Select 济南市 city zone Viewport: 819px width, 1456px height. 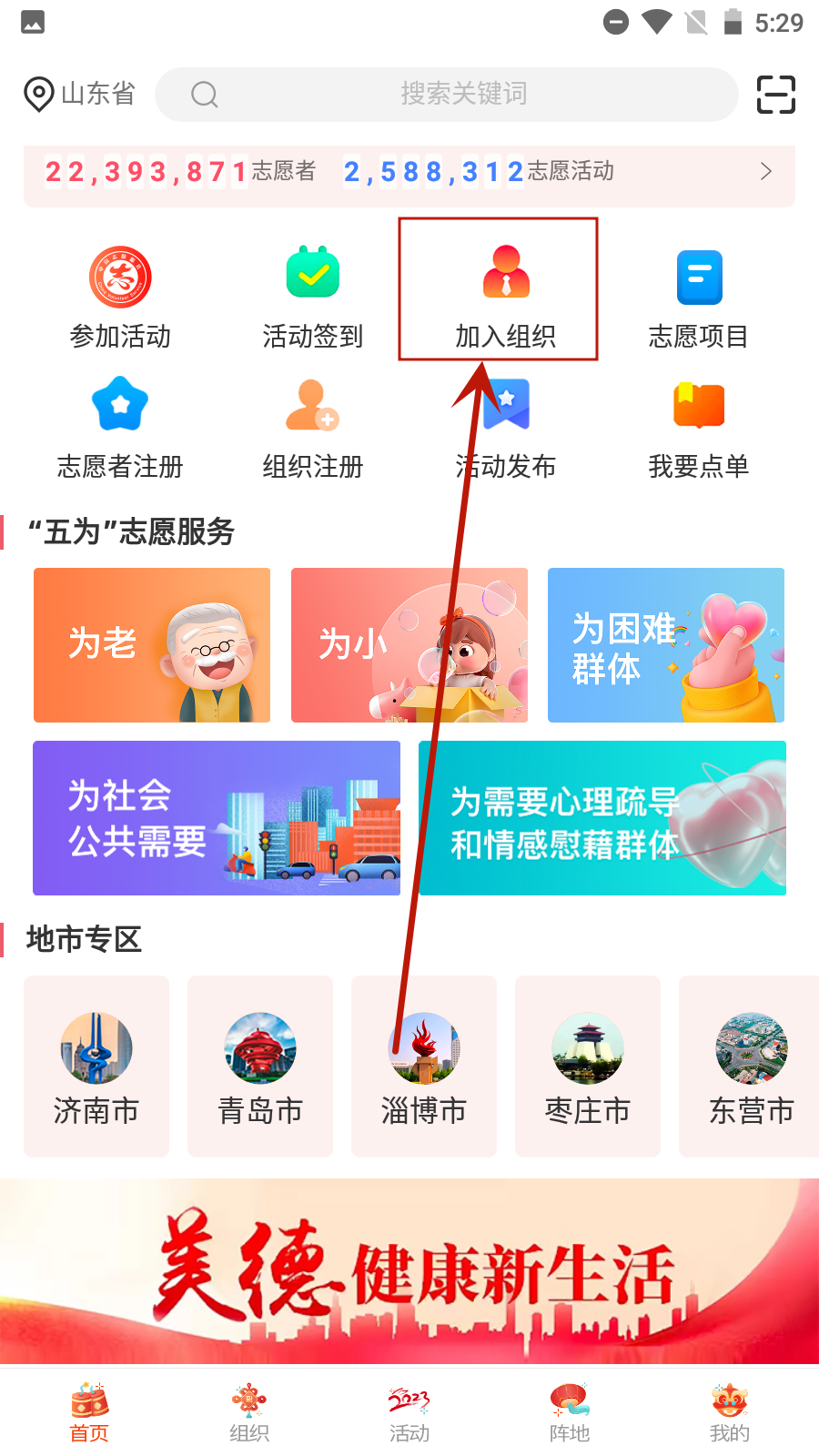(x=96, y=1067)
